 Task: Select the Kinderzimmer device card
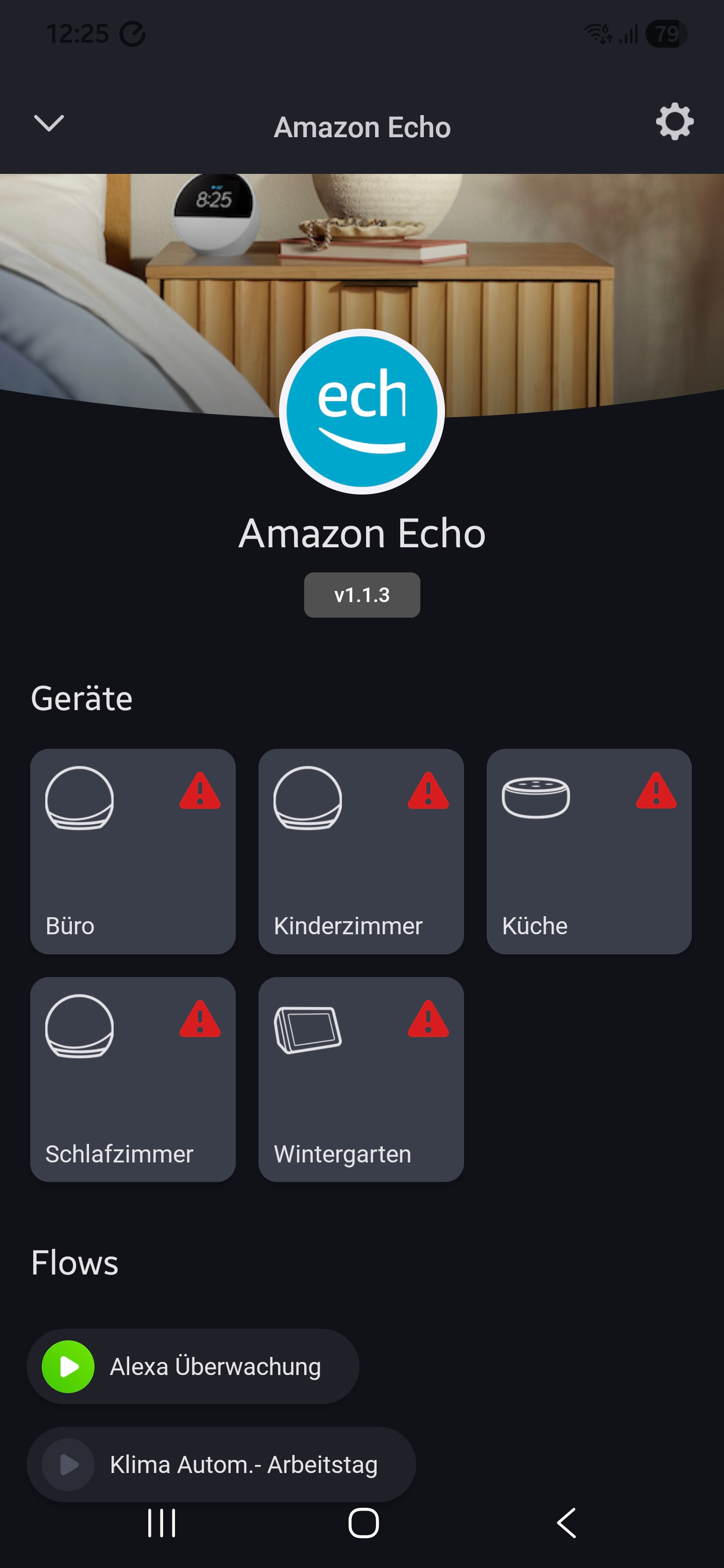click(x=360, y=851)
